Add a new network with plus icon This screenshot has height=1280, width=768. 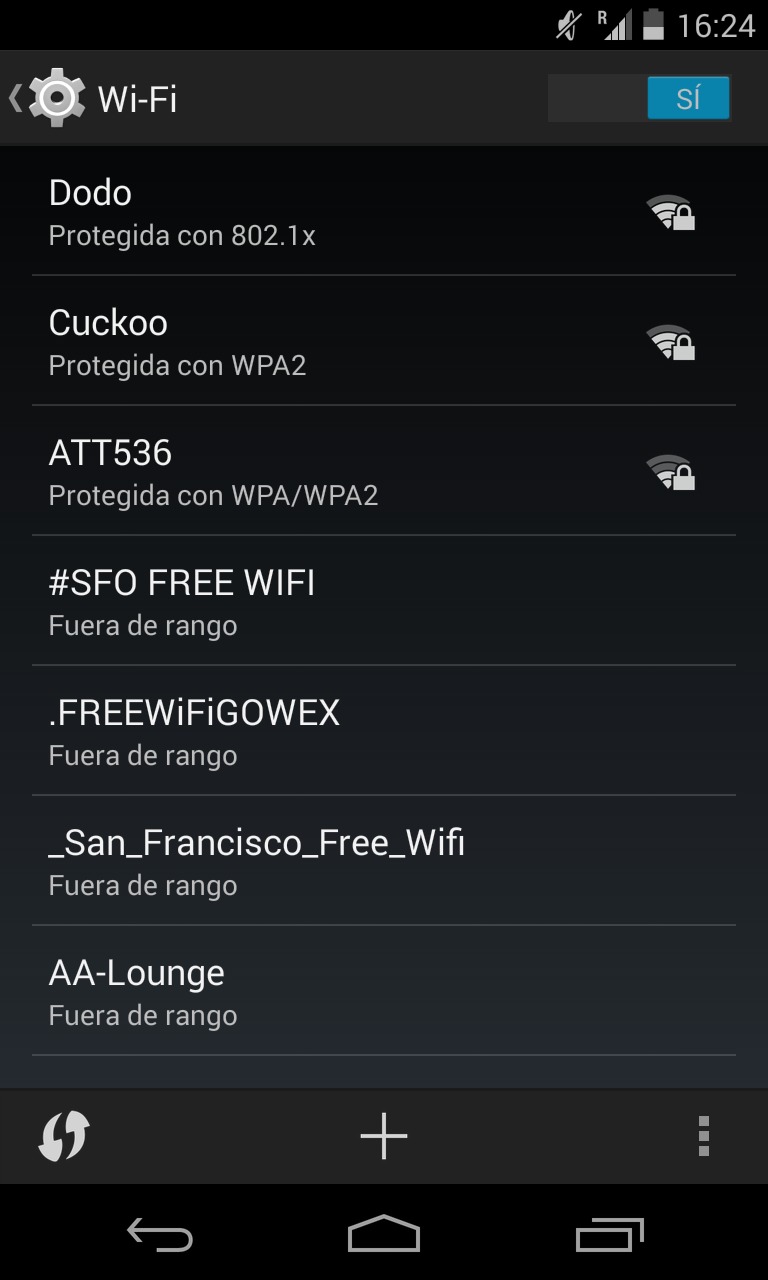384,1136
